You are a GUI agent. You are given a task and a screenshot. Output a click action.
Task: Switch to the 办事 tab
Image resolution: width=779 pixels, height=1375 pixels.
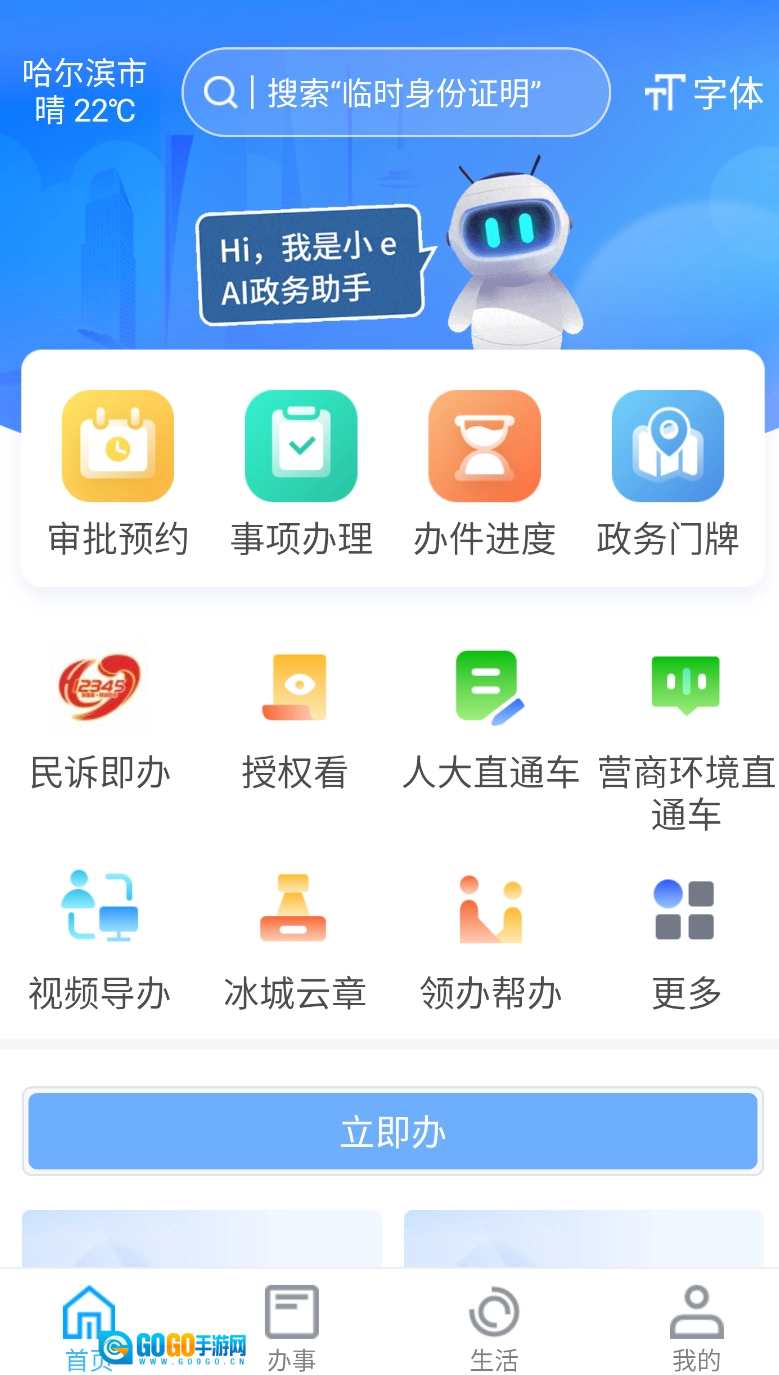coord(291,1327)
